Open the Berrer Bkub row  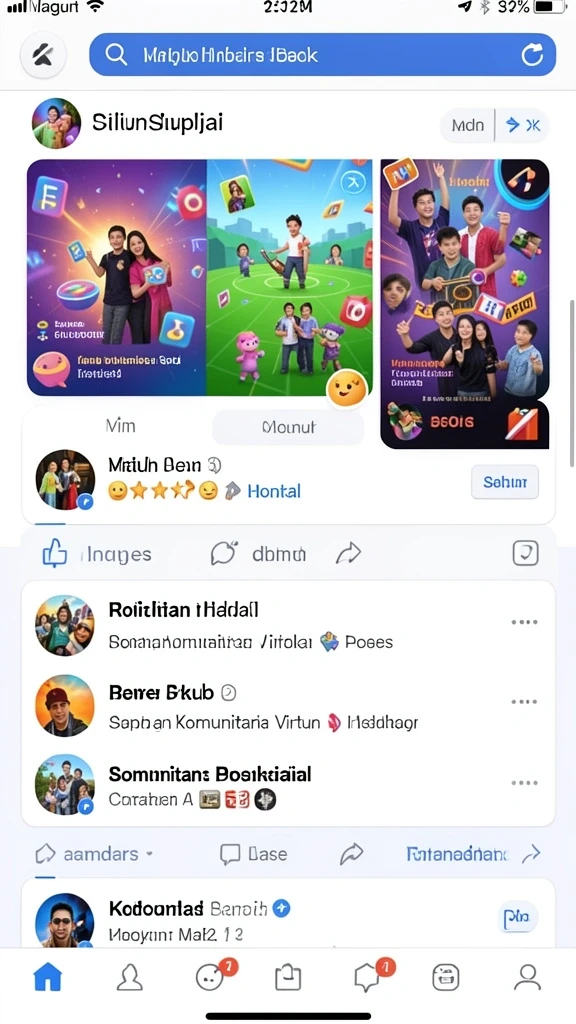[x=288, y=705]
